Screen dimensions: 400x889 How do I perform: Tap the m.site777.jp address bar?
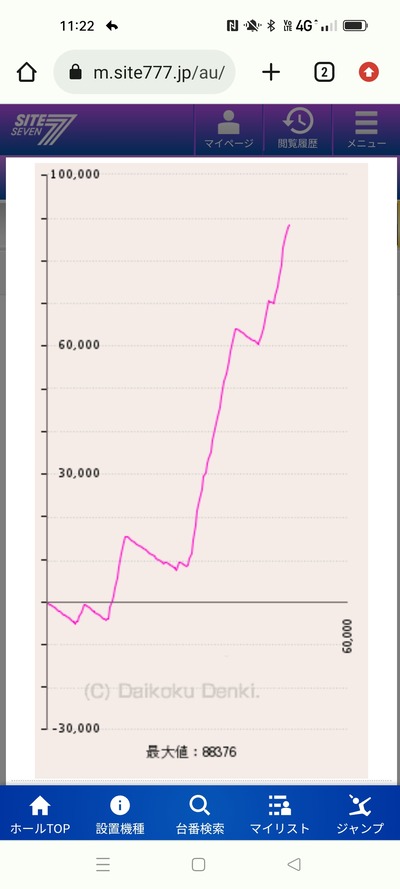144,72
